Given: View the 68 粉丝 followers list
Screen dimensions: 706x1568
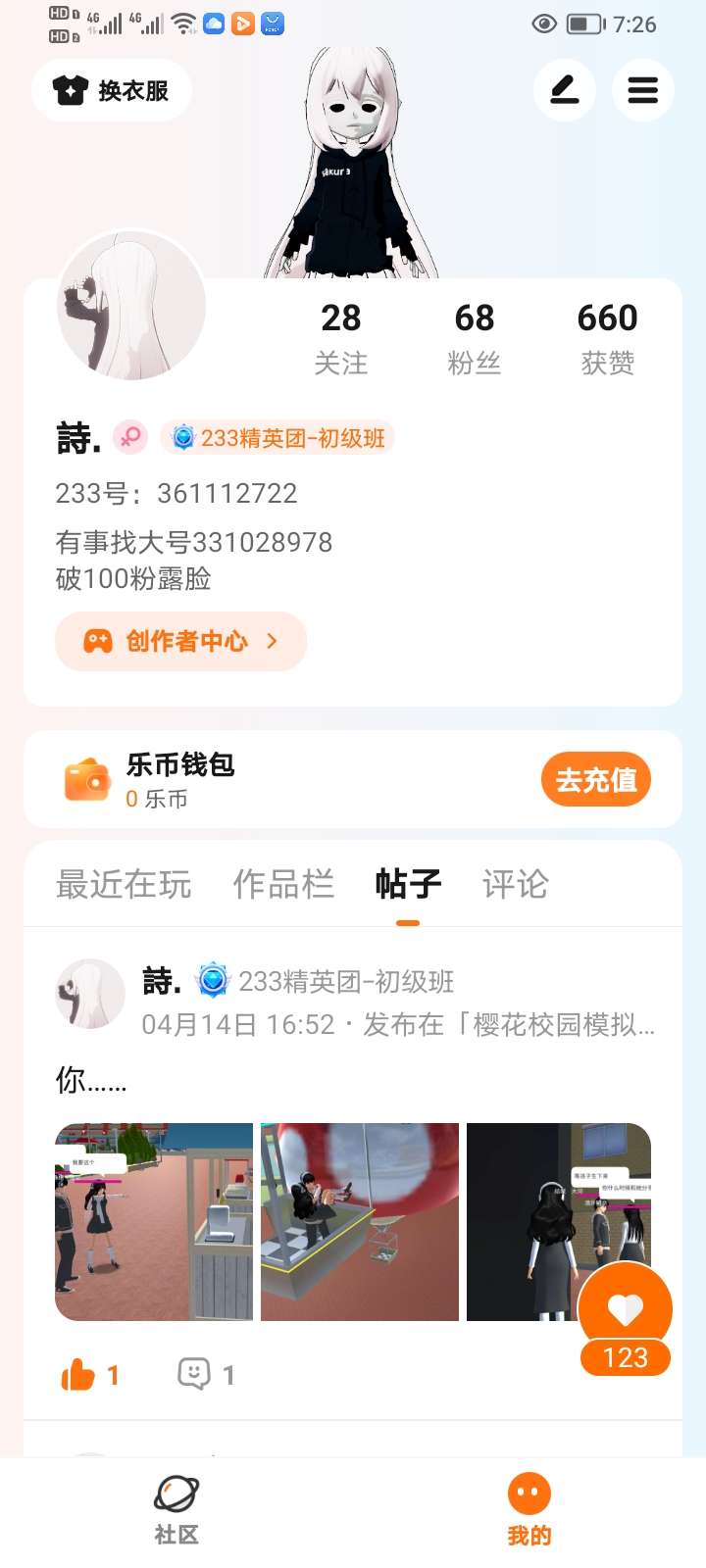Looking at the screenshot, I should (x=475, y=338).
